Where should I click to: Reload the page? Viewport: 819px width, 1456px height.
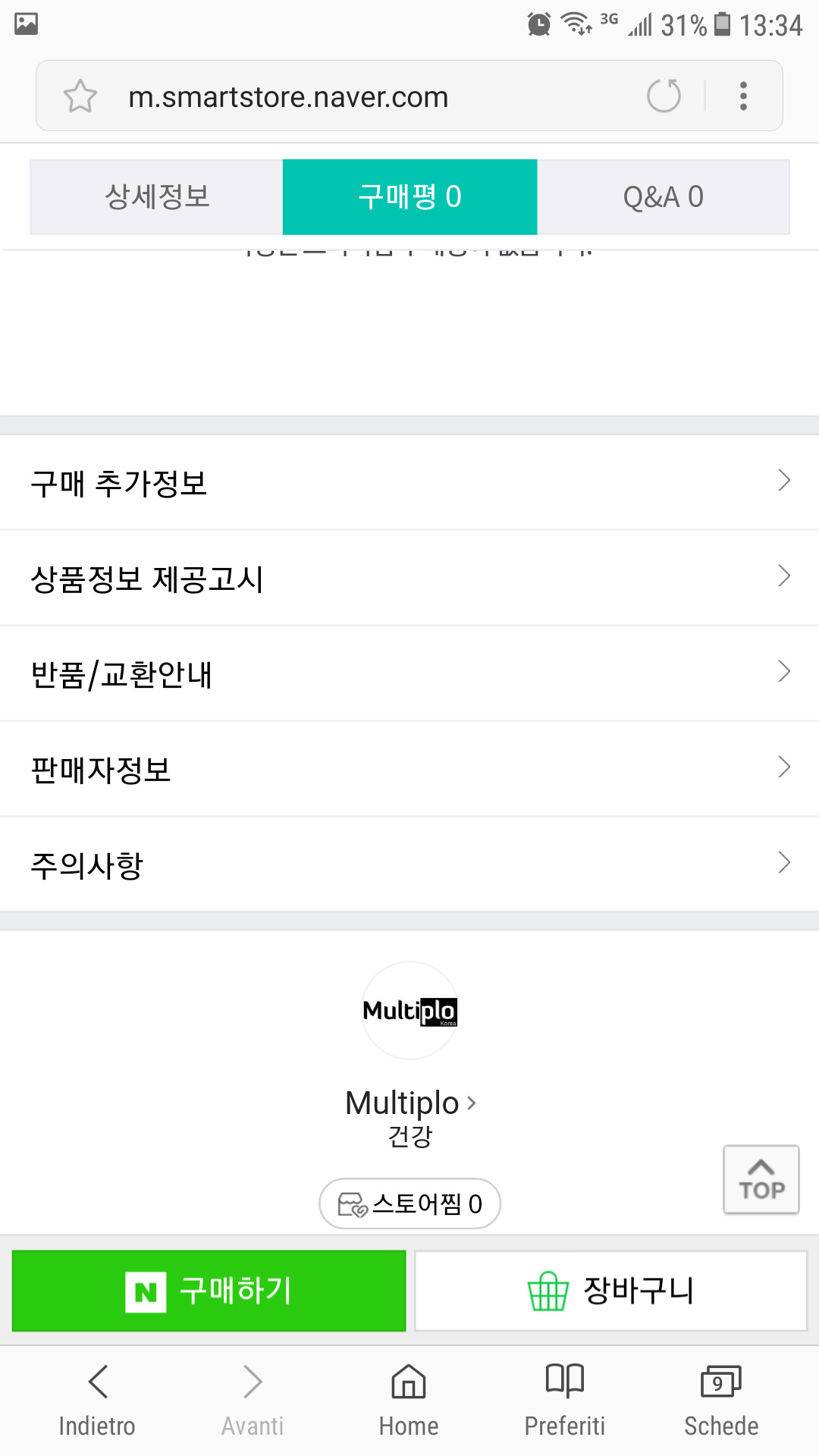664,96
